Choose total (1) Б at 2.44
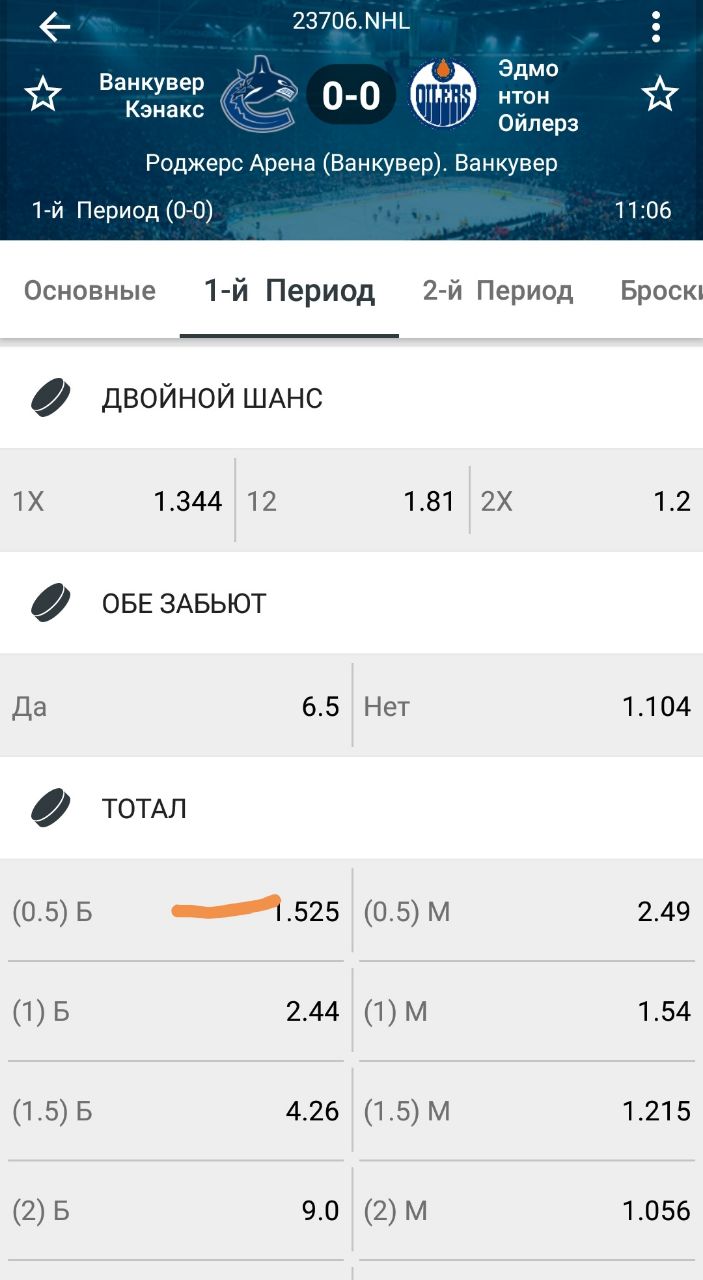The height and width of the screenshot is (1280, 703). pyautogui.click(x=175, y=1011)
